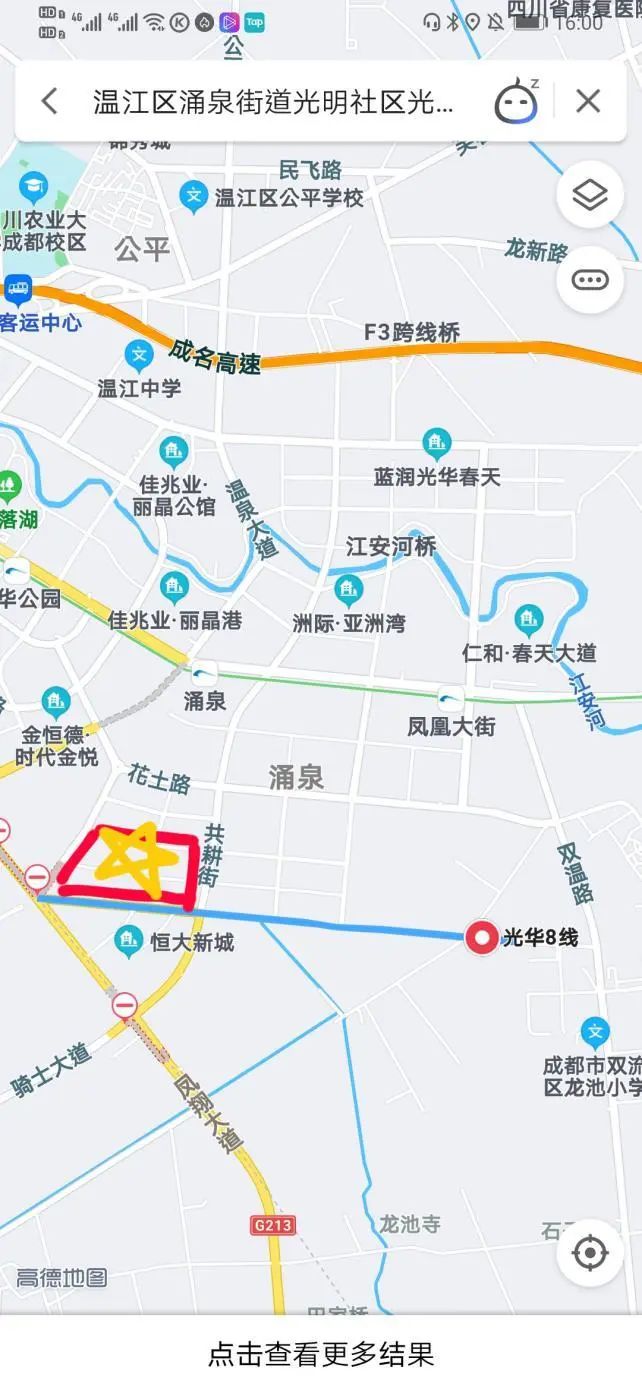Clear the search with the X icon
642x1390 pixels.
(x=589, y=101)
